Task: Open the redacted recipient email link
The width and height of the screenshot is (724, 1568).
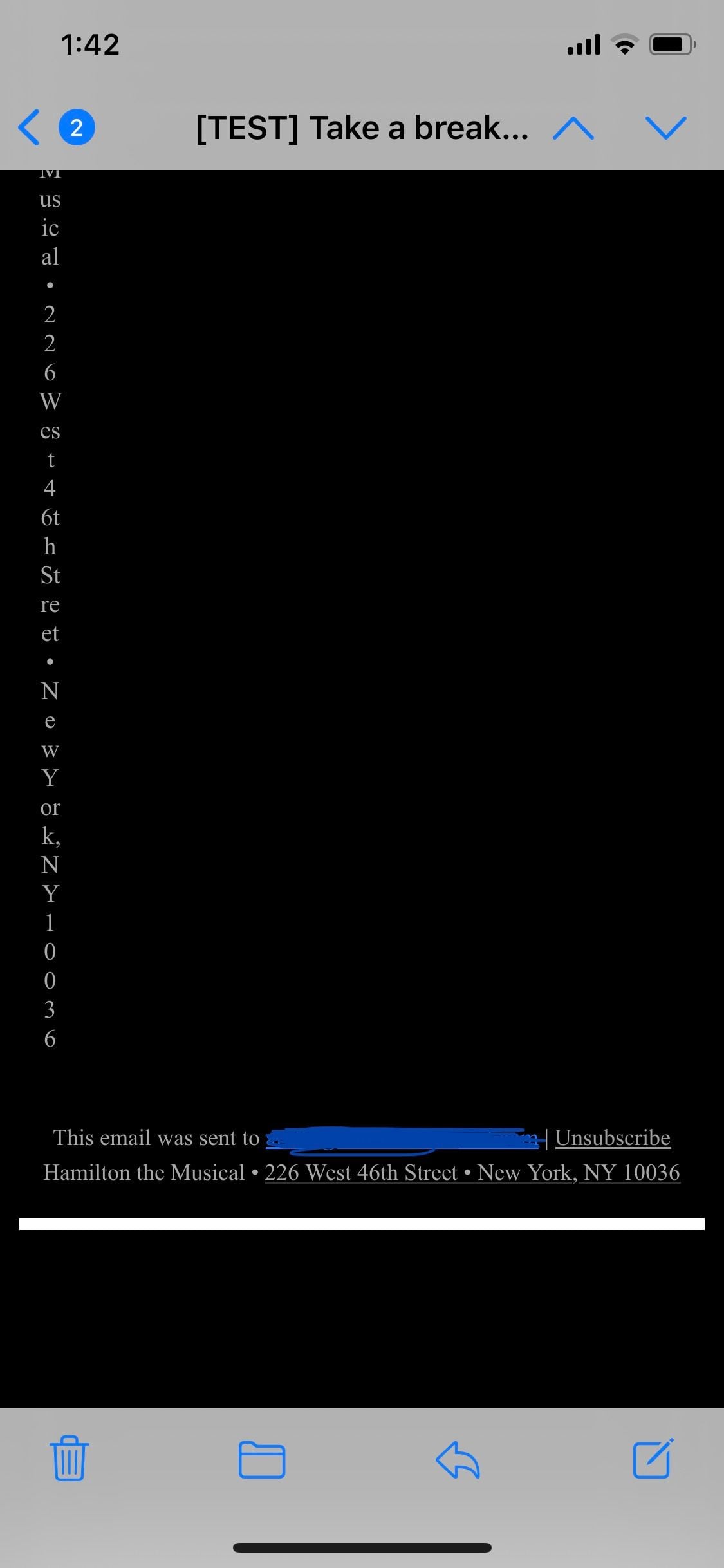Action: (402, 1138)
